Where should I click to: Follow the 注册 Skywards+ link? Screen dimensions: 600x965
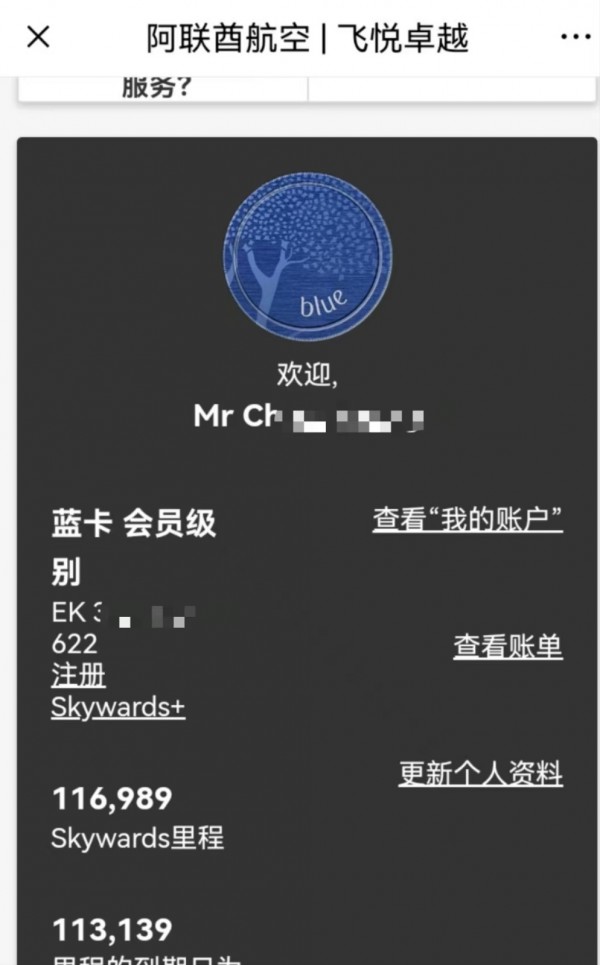point(117,692)
